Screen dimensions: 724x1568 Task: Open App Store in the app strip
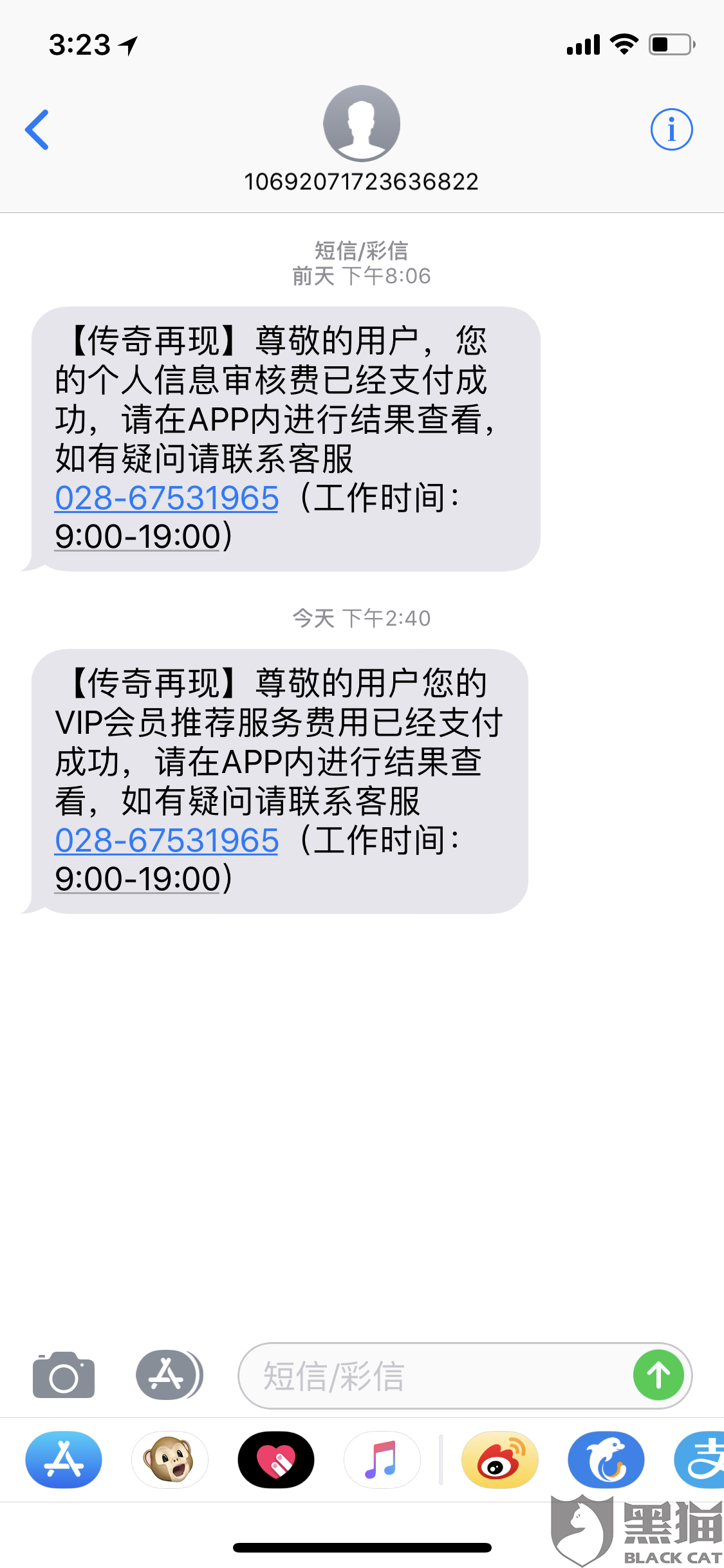[x=64, y=1460]
